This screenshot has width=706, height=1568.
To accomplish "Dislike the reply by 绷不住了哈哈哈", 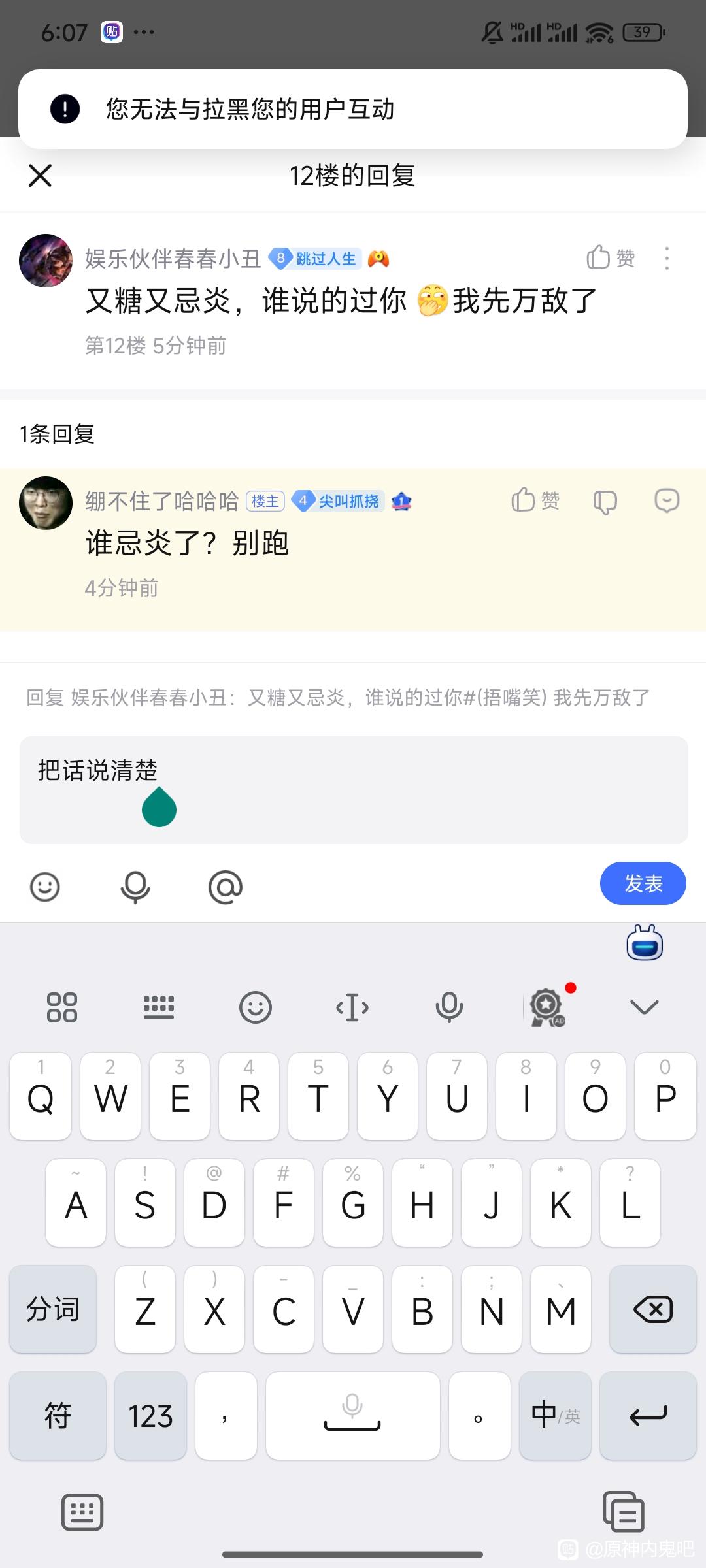I will tap(605, 502).
